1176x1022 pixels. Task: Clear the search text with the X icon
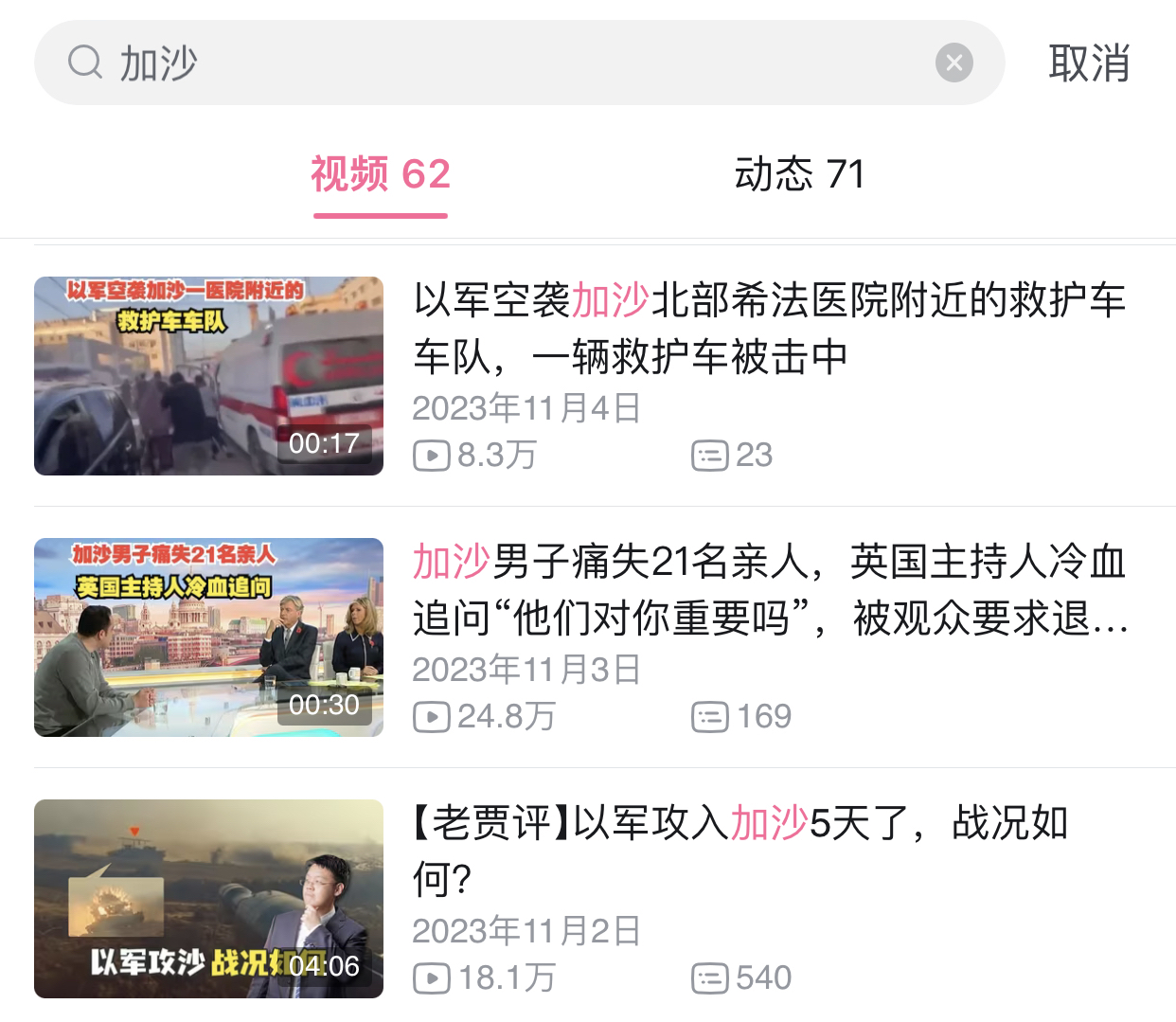953,63
